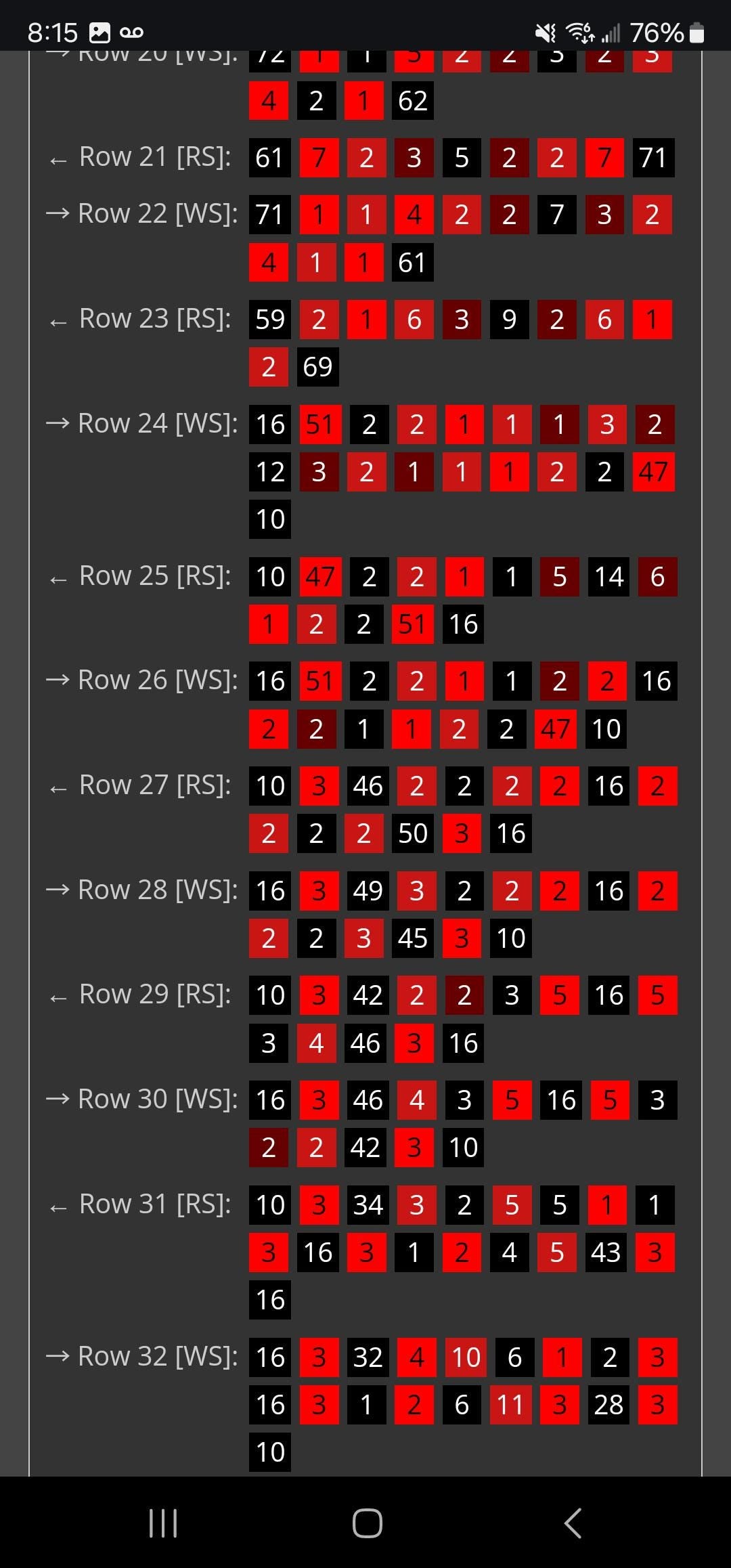Go back using the navigation bar
This screenshot has width=731, height=1568.
573,1523
